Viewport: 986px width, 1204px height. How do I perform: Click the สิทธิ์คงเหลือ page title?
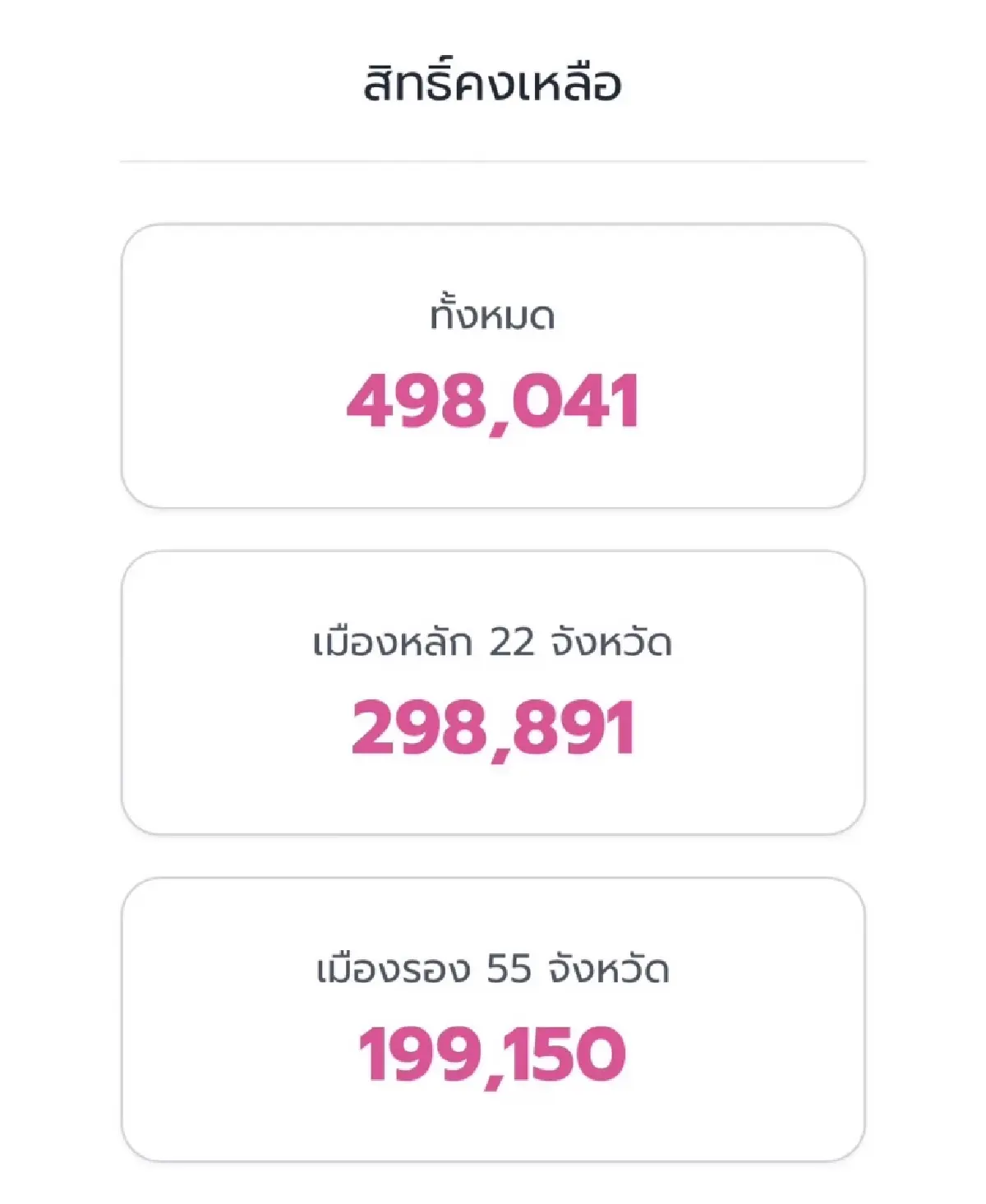coord(493,82)
